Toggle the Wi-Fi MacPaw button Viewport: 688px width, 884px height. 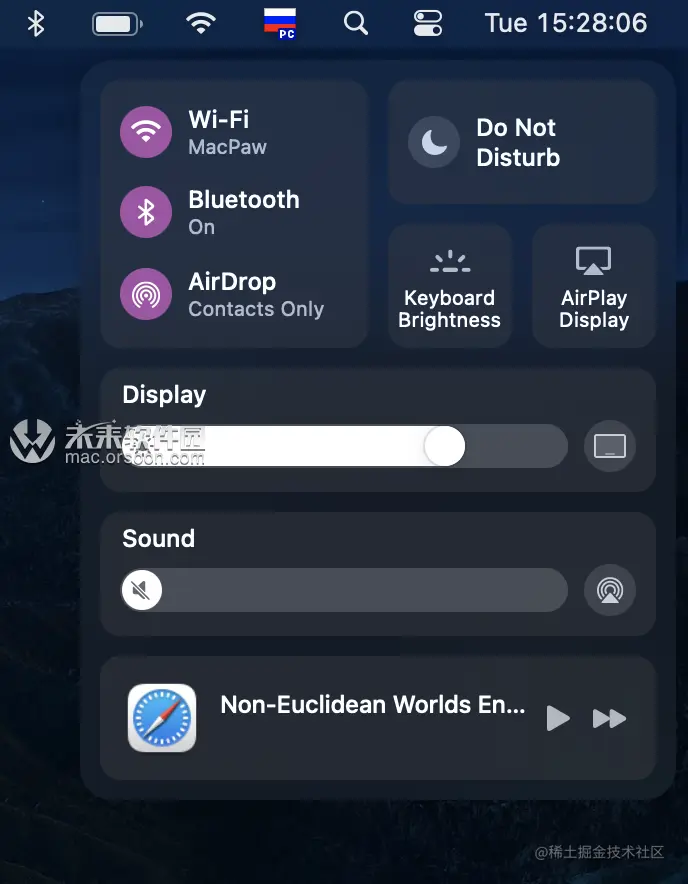point(146,132)
